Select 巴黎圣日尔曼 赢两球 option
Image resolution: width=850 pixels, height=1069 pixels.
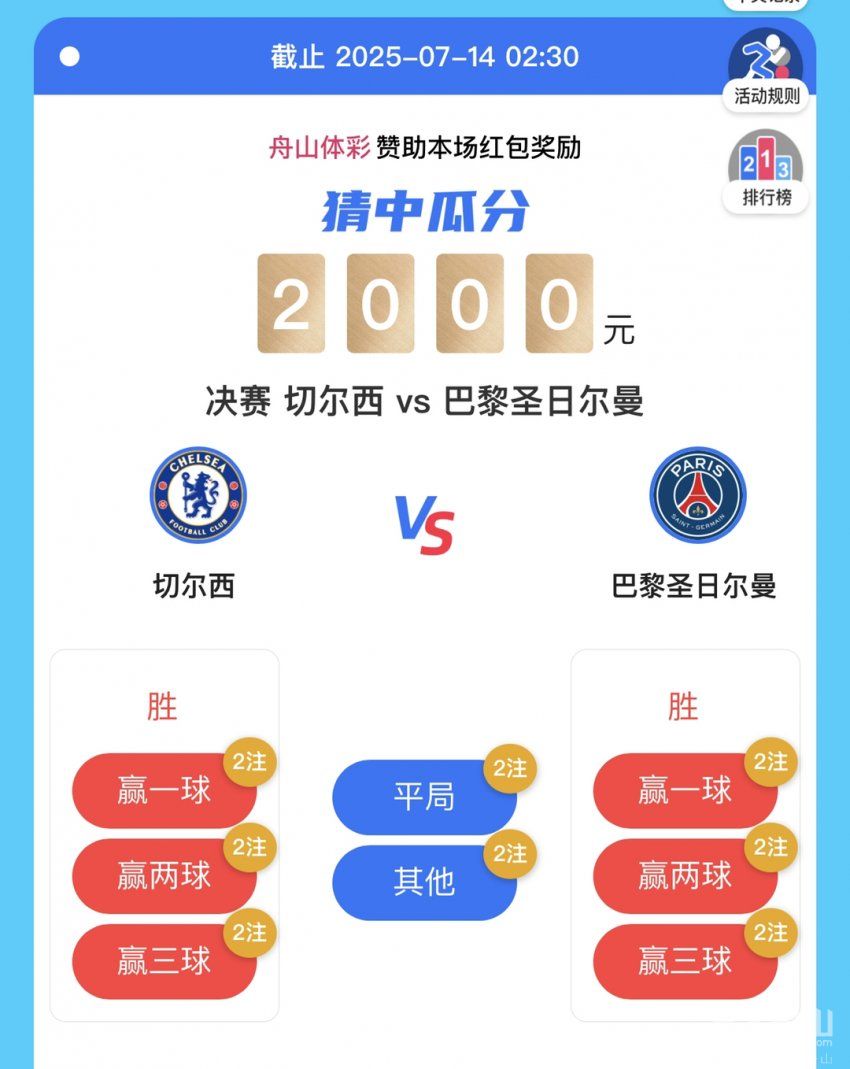pos(685,876)
